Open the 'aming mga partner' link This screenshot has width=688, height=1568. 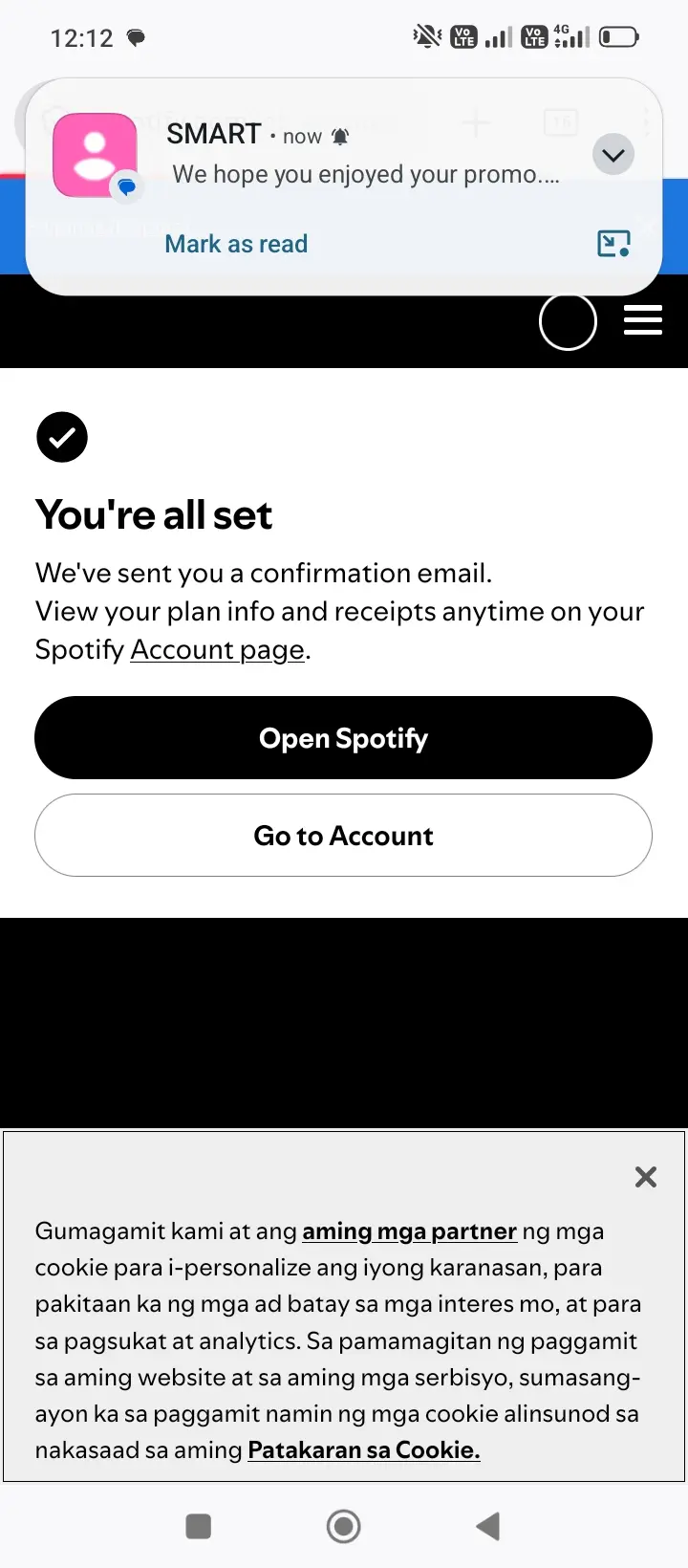point(409,1231)
